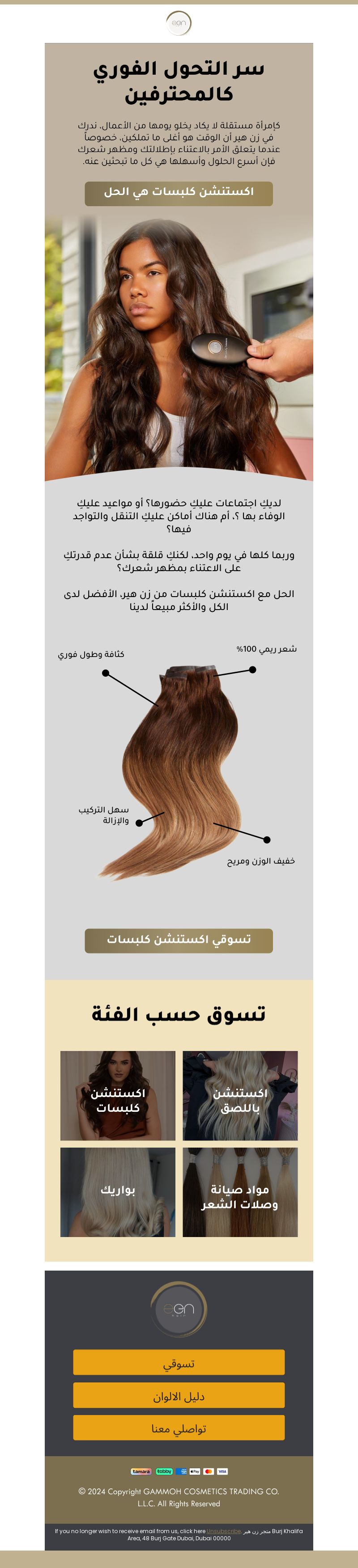Tap the اكستنشن كلبسات هي الحل button
Image resolution: width=358 pixels, height=1568 pixels.
click(179, 194)
